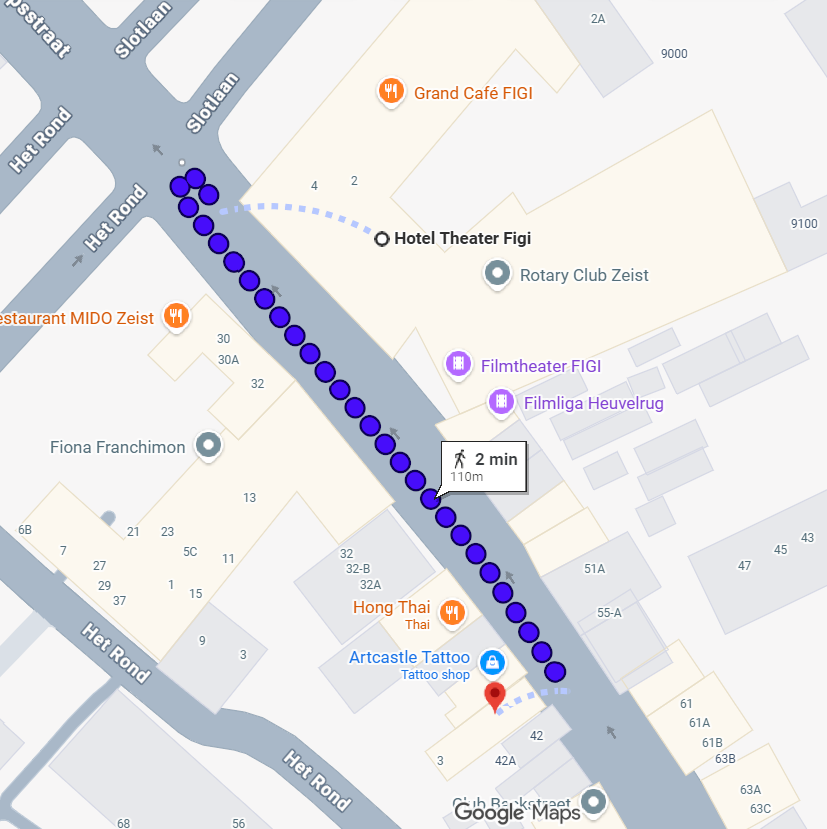This screenshot has height=829, width=827.
Task: Open the Rotary Club Zeist marker
Action: click(x=497, y=273)
